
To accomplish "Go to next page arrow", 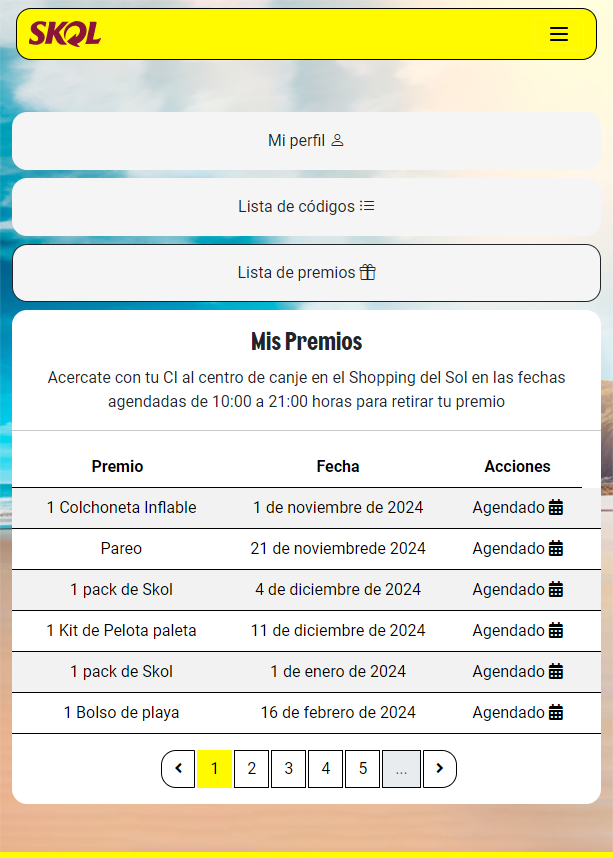I will (x=440, y=769).
